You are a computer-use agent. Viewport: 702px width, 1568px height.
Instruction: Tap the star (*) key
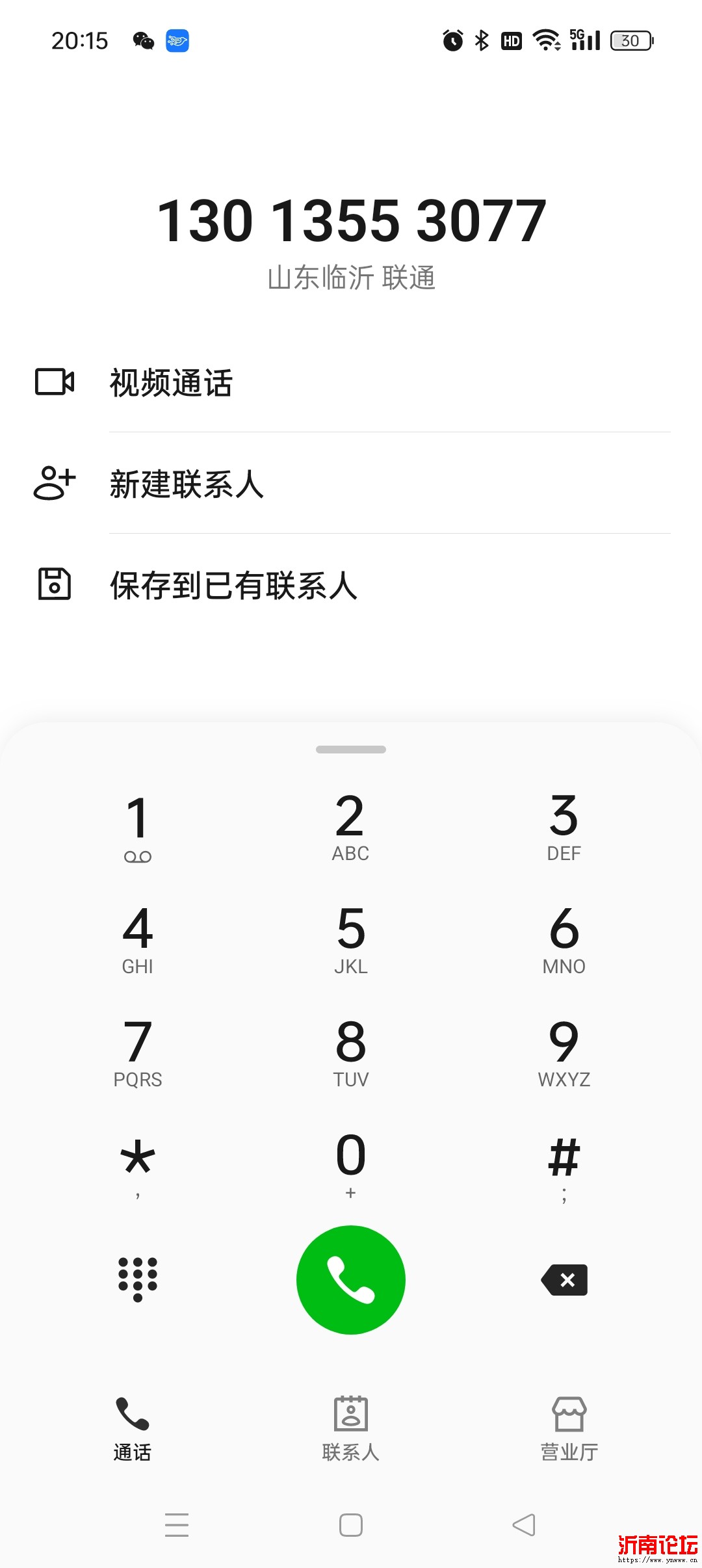[x=138, y=1165]
